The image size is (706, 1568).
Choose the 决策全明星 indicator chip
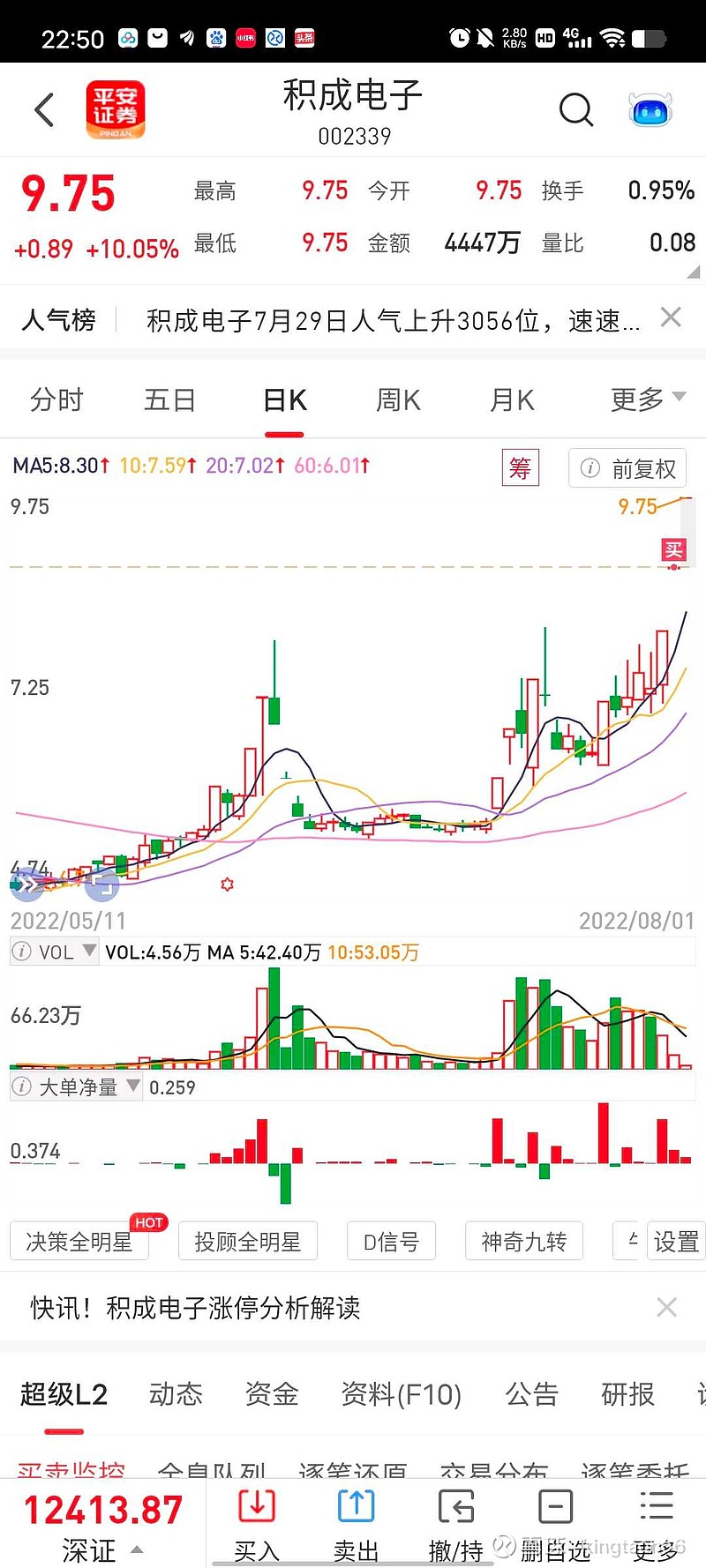(79, 1241)
